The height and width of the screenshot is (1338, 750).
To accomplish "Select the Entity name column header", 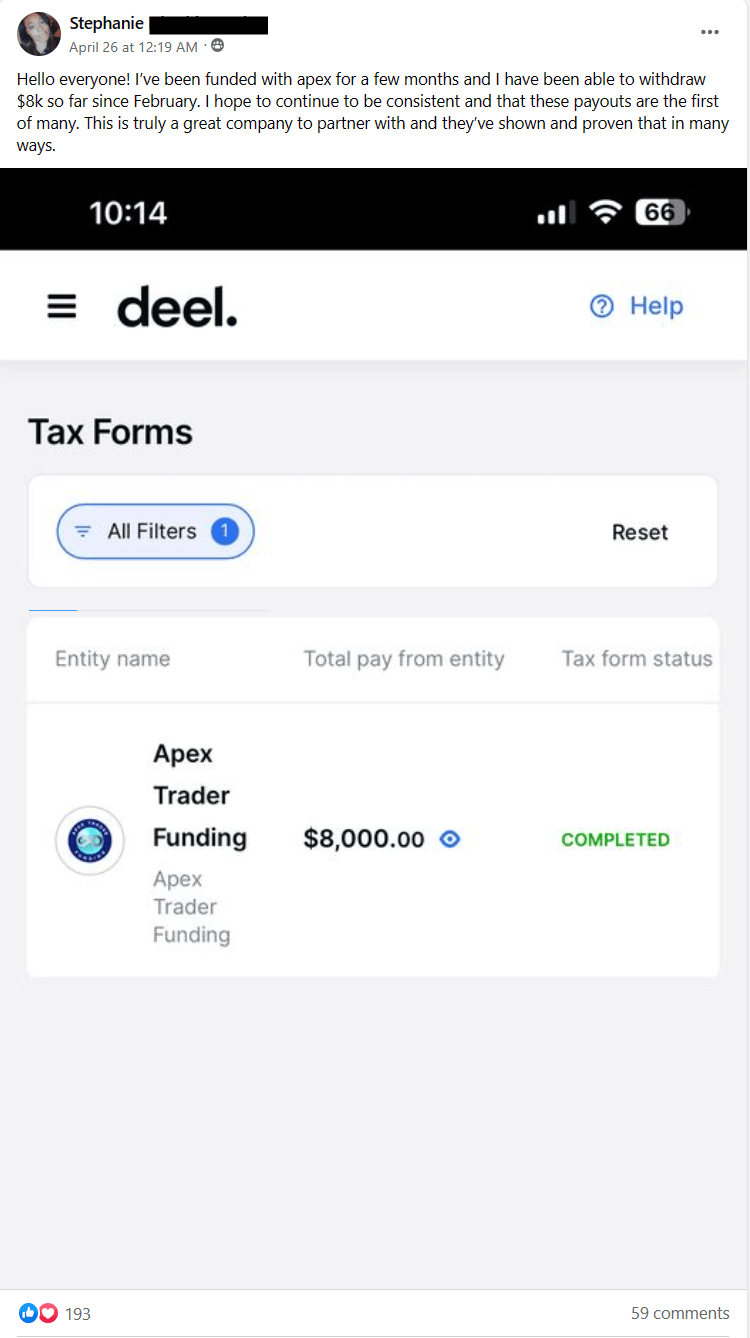I will click(113, 658).
